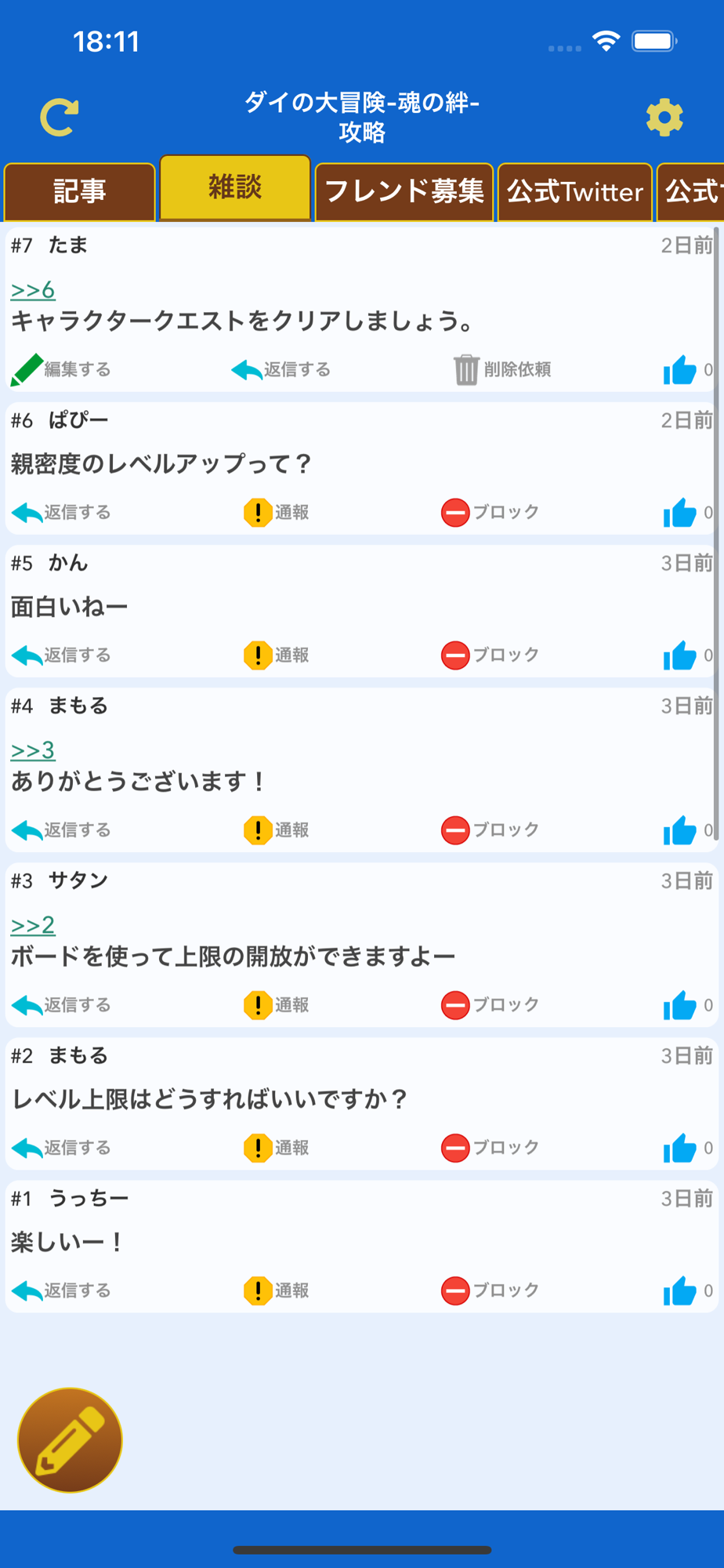The width and height of the screenshot is (724, 1568).
Task: Request deletion of post #7
Action: point(502,369)
